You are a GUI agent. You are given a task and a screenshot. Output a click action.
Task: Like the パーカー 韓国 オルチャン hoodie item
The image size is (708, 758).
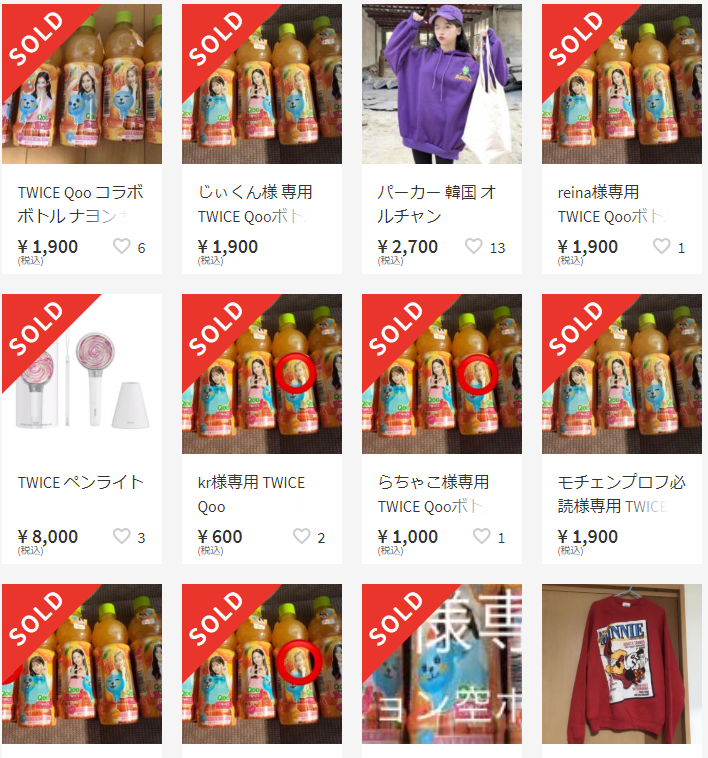(x=474, y=246)
